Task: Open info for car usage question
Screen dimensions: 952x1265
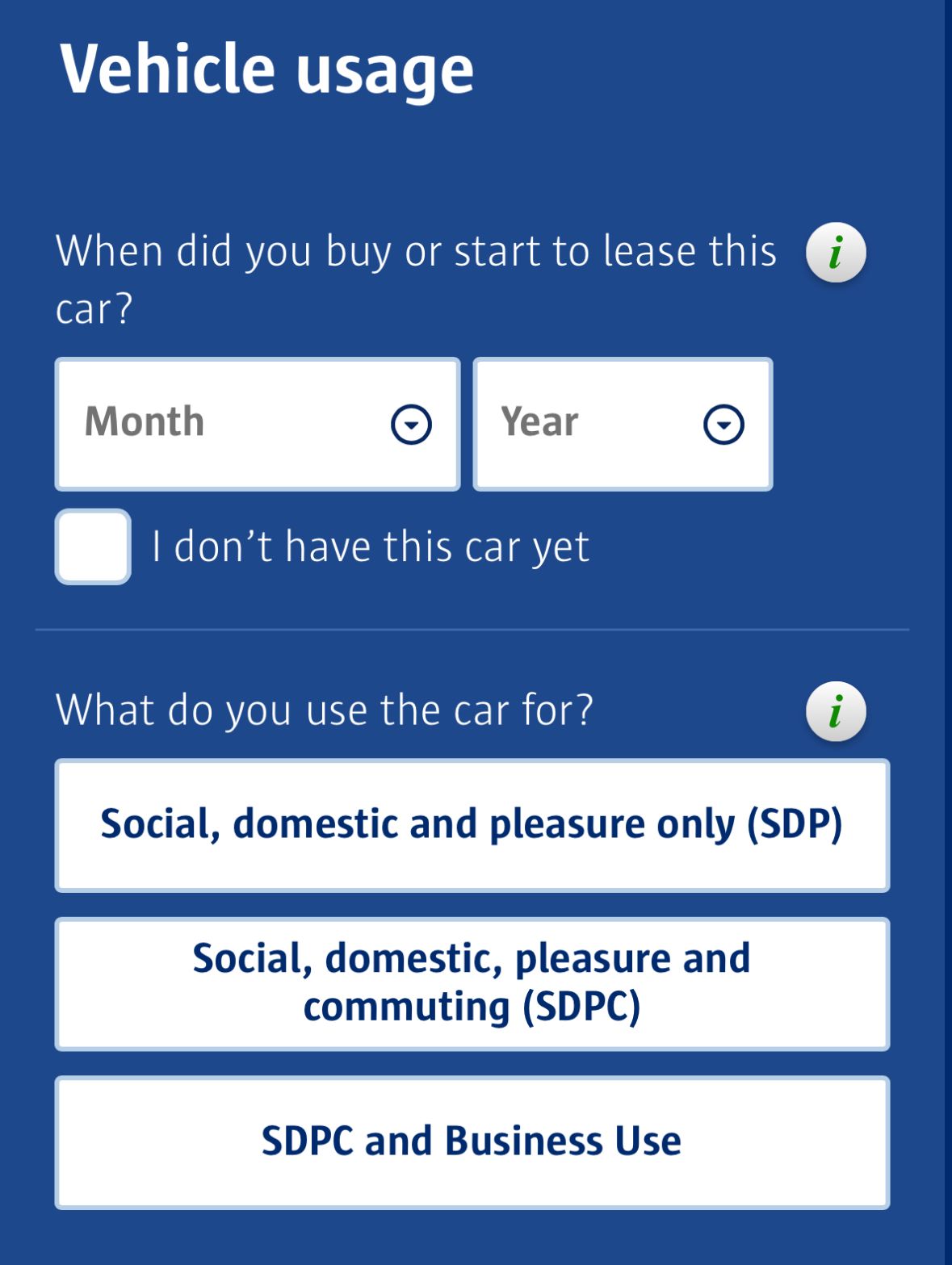Action: [836, 711]
